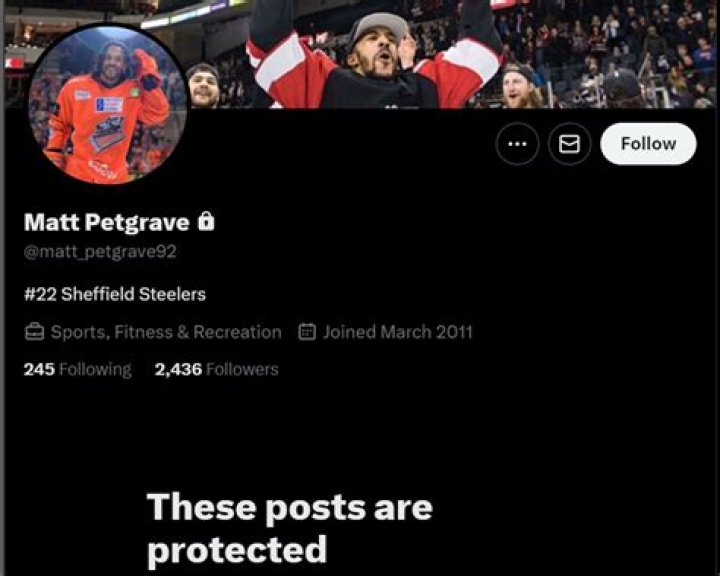Viewport: 720px width, 576px height.
Task: Follow Matt Petgrave's account
Action: click(648, 144)
